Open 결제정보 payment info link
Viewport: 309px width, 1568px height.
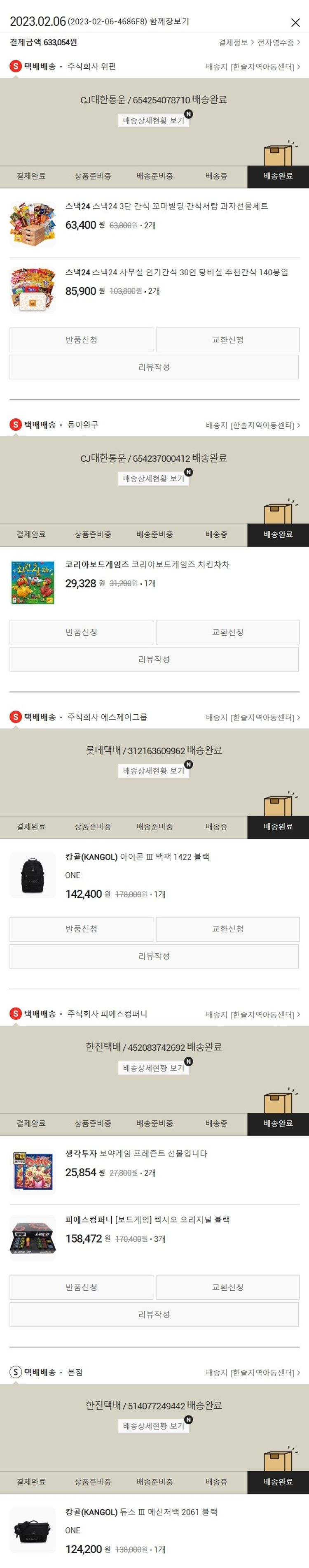click(x=236, y=43)
